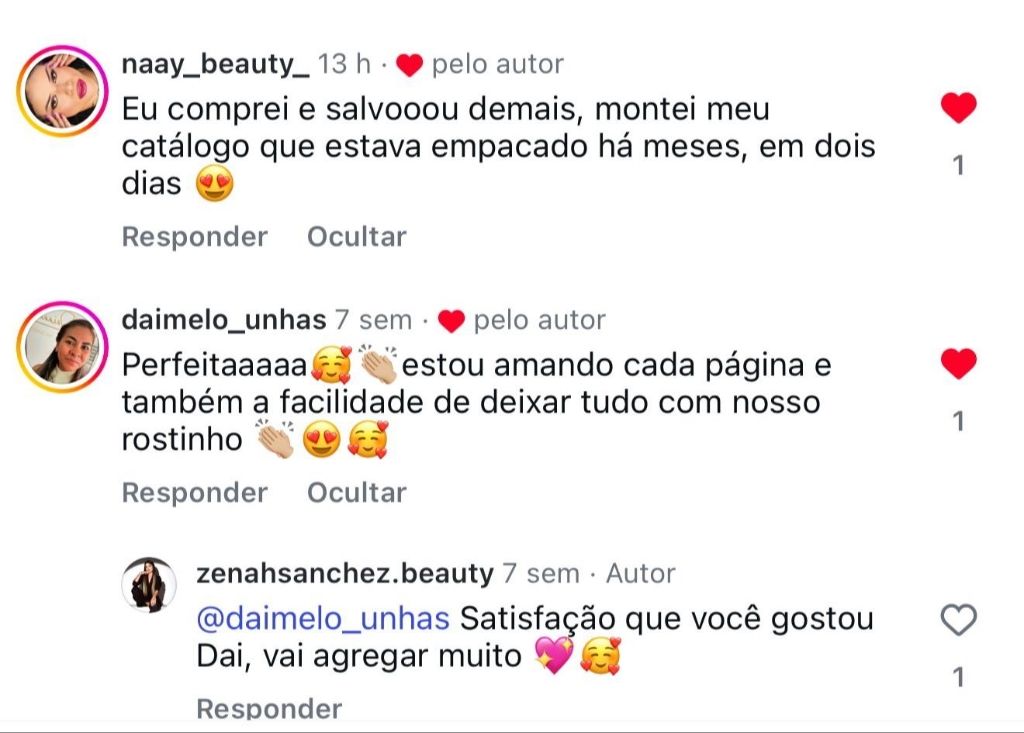Hide daimelo_unhas' comment with Ocultar
Viewport: 1024px width, 733px height.
[x=357, y=493]
